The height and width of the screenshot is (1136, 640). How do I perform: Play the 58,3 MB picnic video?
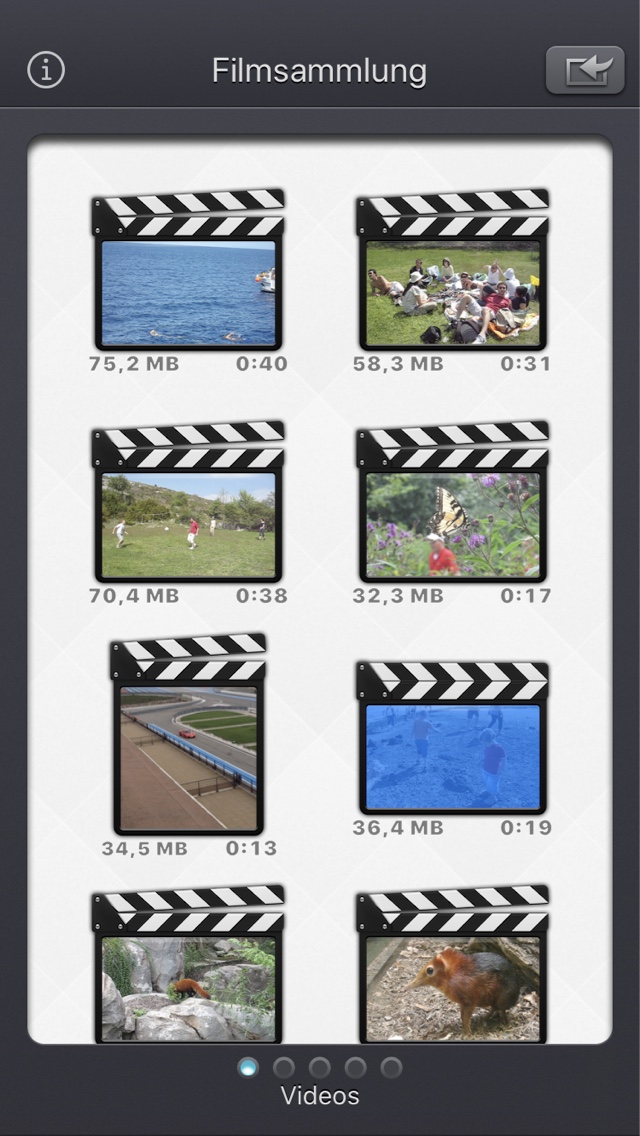[452, 292]
